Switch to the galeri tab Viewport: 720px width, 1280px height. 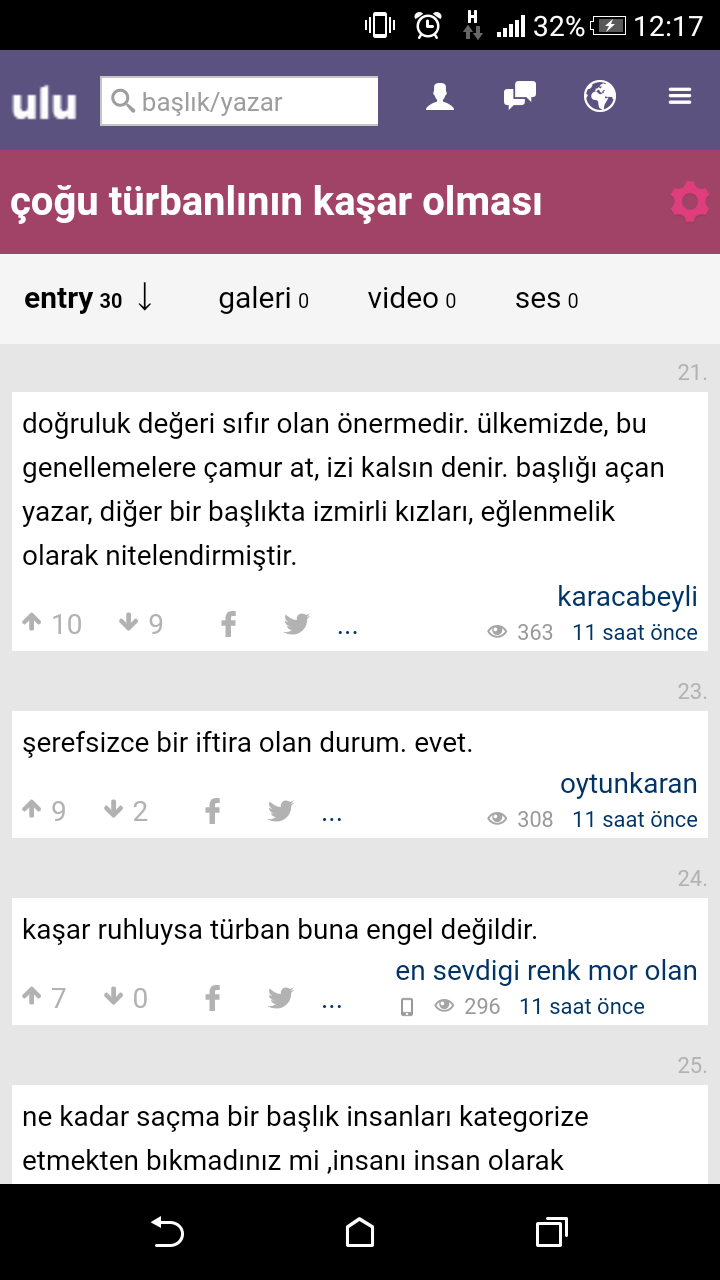263,298
